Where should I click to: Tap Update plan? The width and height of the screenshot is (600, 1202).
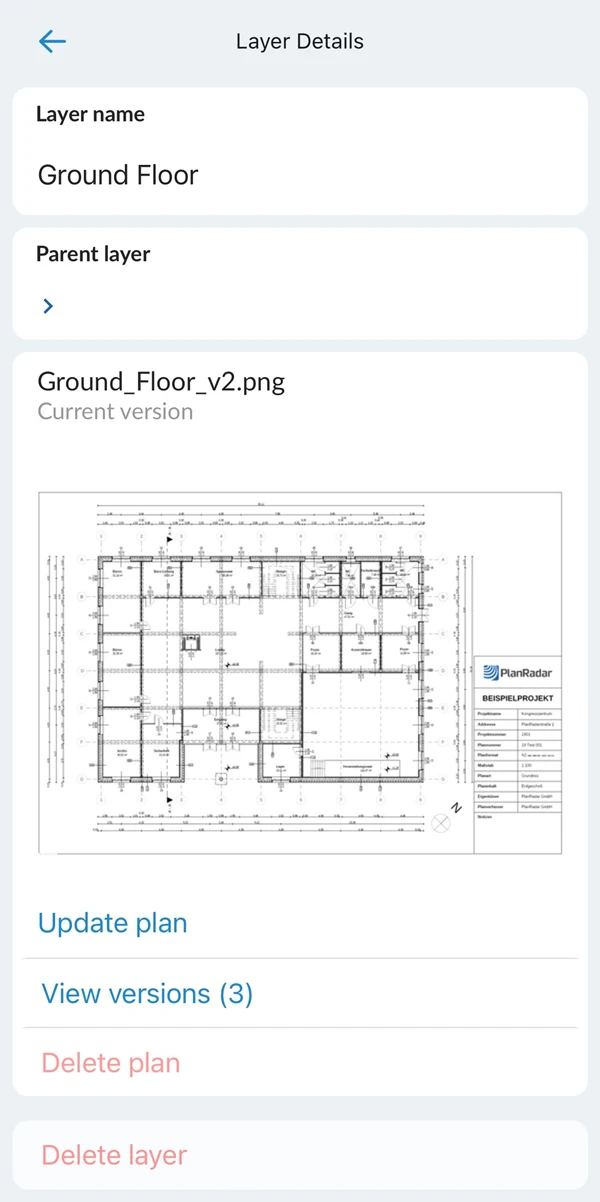[112, 922]
